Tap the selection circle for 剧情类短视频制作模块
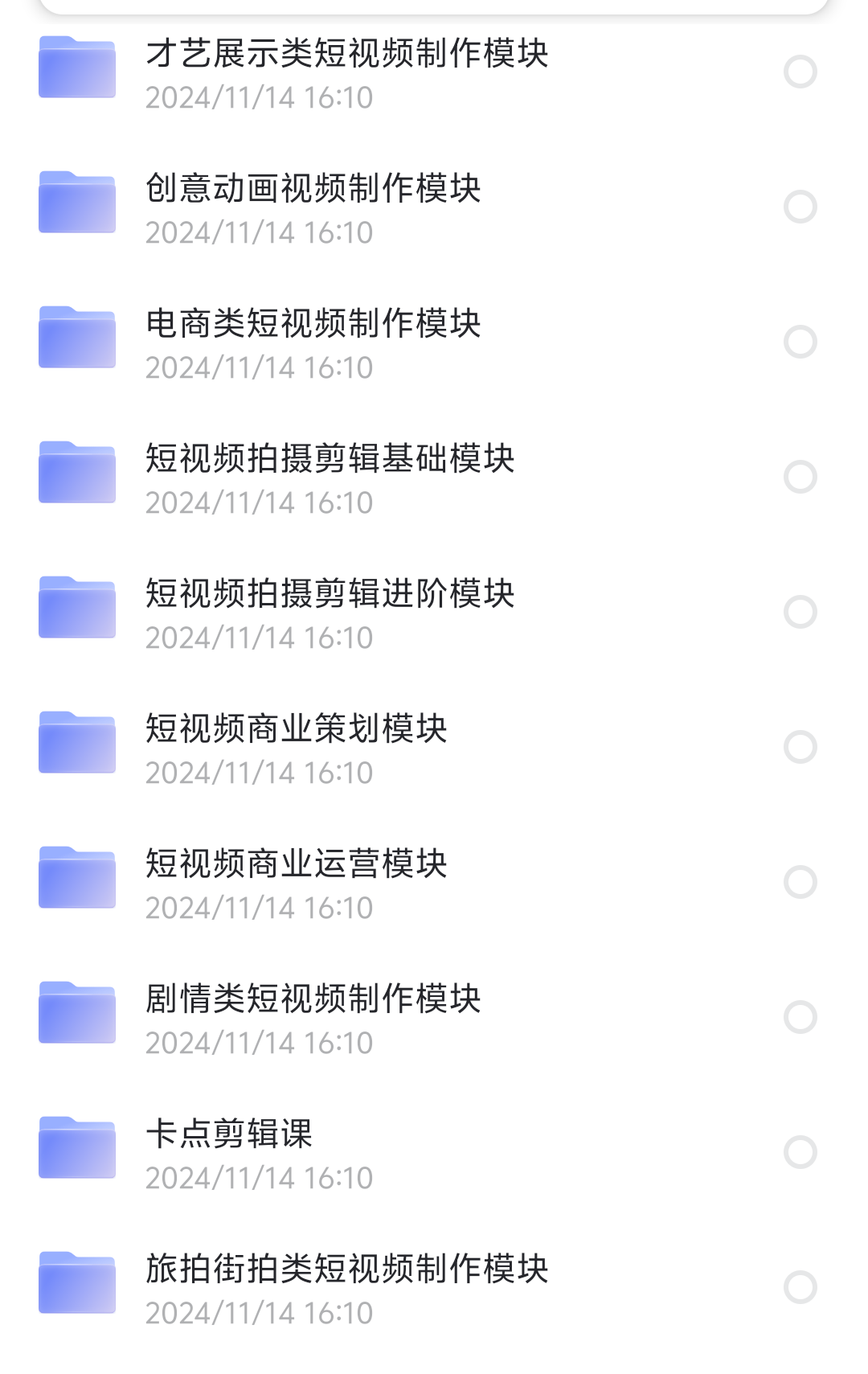 (x=800, y=1017)
